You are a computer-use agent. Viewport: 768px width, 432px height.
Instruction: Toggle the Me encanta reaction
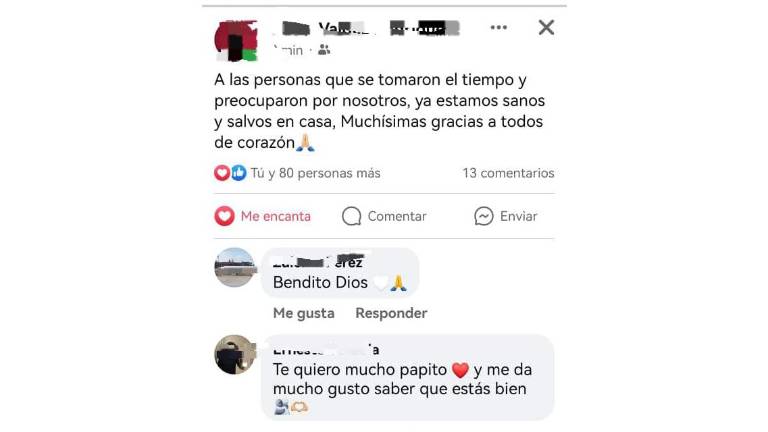[x=263, y=216]
